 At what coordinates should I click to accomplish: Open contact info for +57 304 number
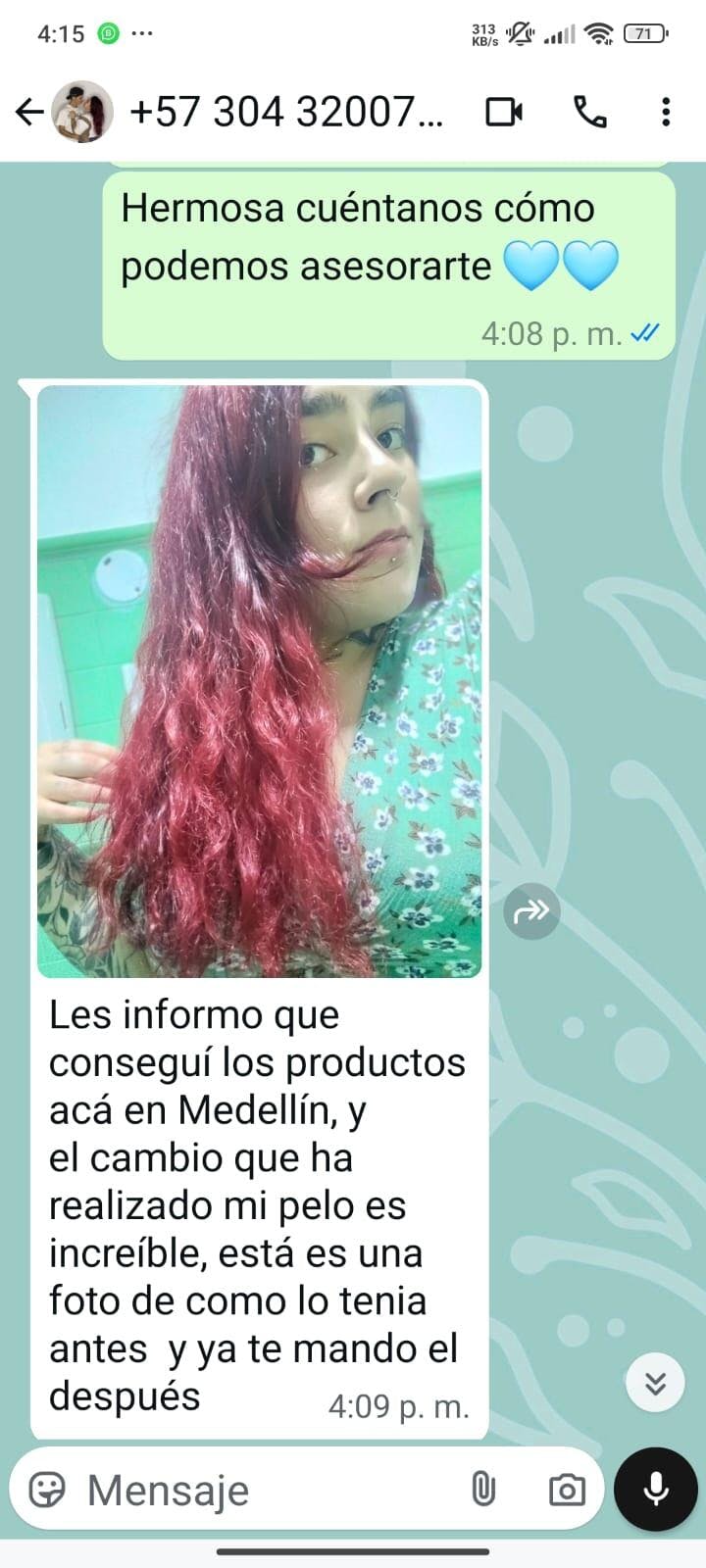285,113
